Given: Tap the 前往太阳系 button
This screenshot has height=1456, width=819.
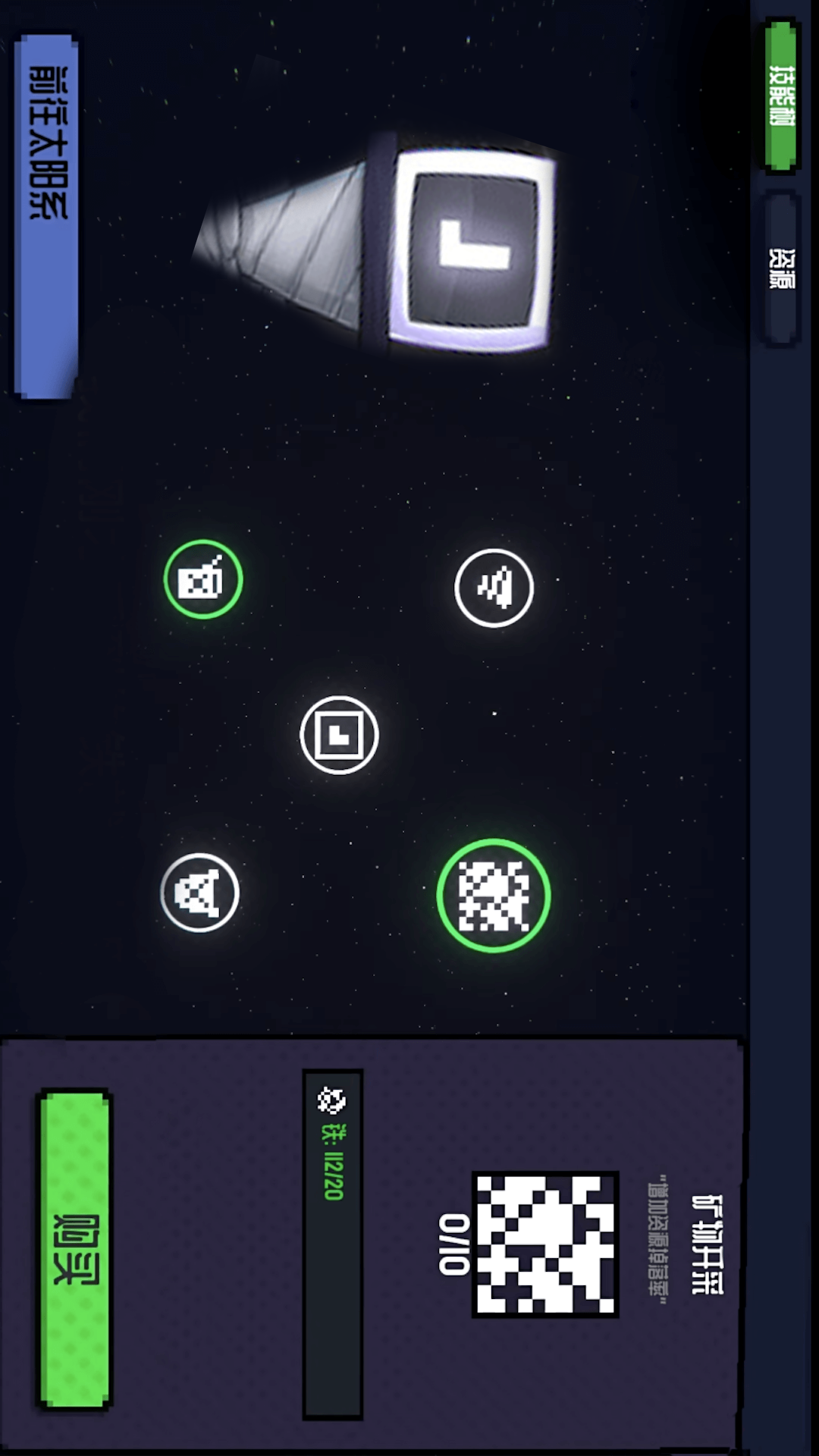Looking at the screenshot, I should [x=47, y=217].
